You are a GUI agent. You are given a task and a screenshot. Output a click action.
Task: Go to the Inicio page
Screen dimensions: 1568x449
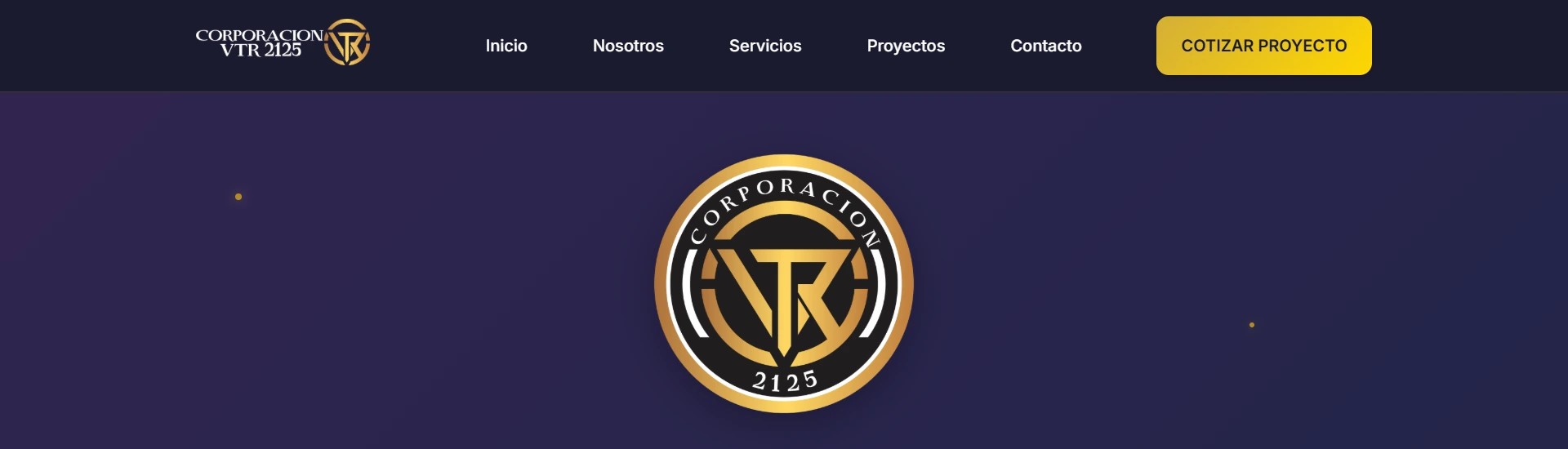click(506, 46)
